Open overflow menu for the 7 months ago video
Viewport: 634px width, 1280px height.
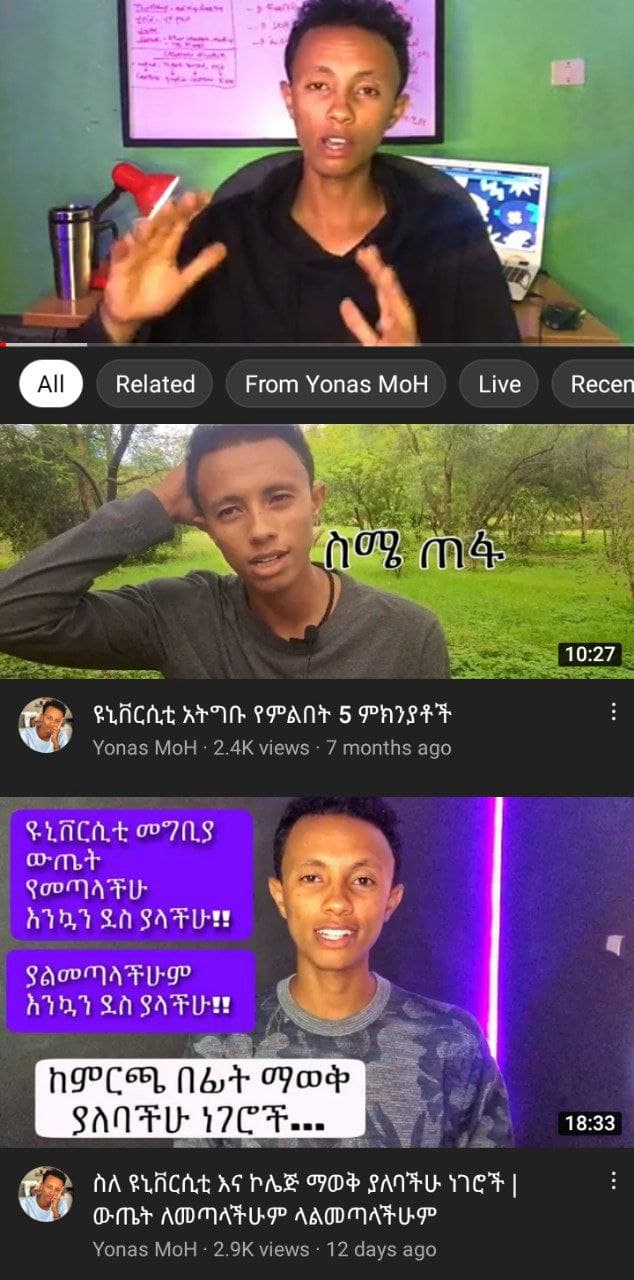click(613, 712)
